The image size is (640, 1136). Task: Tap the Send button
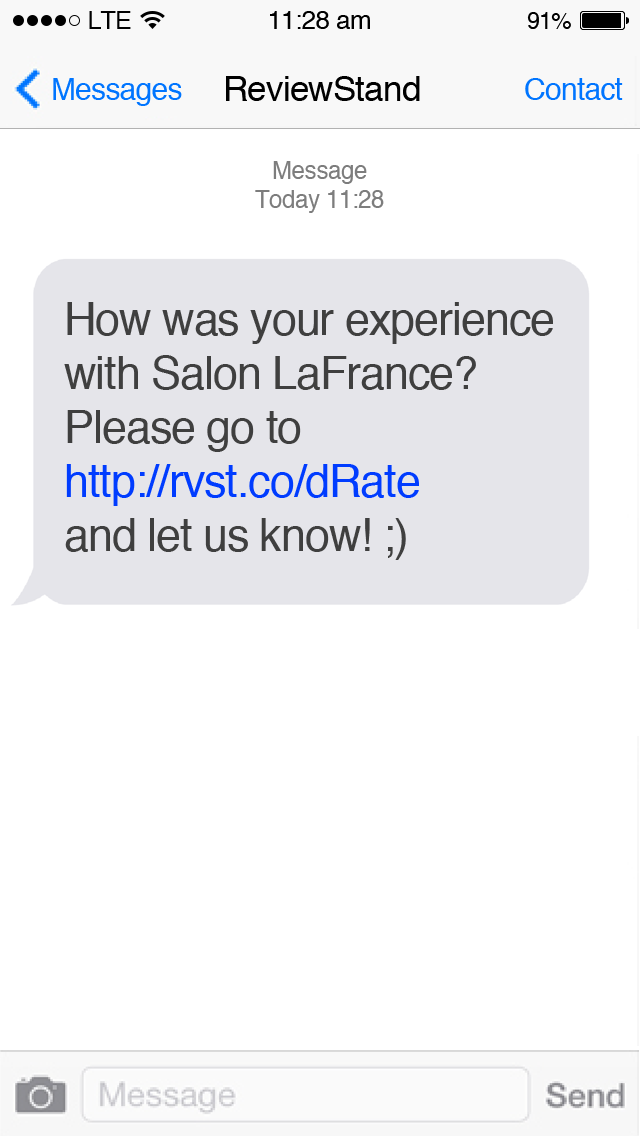585,1095
